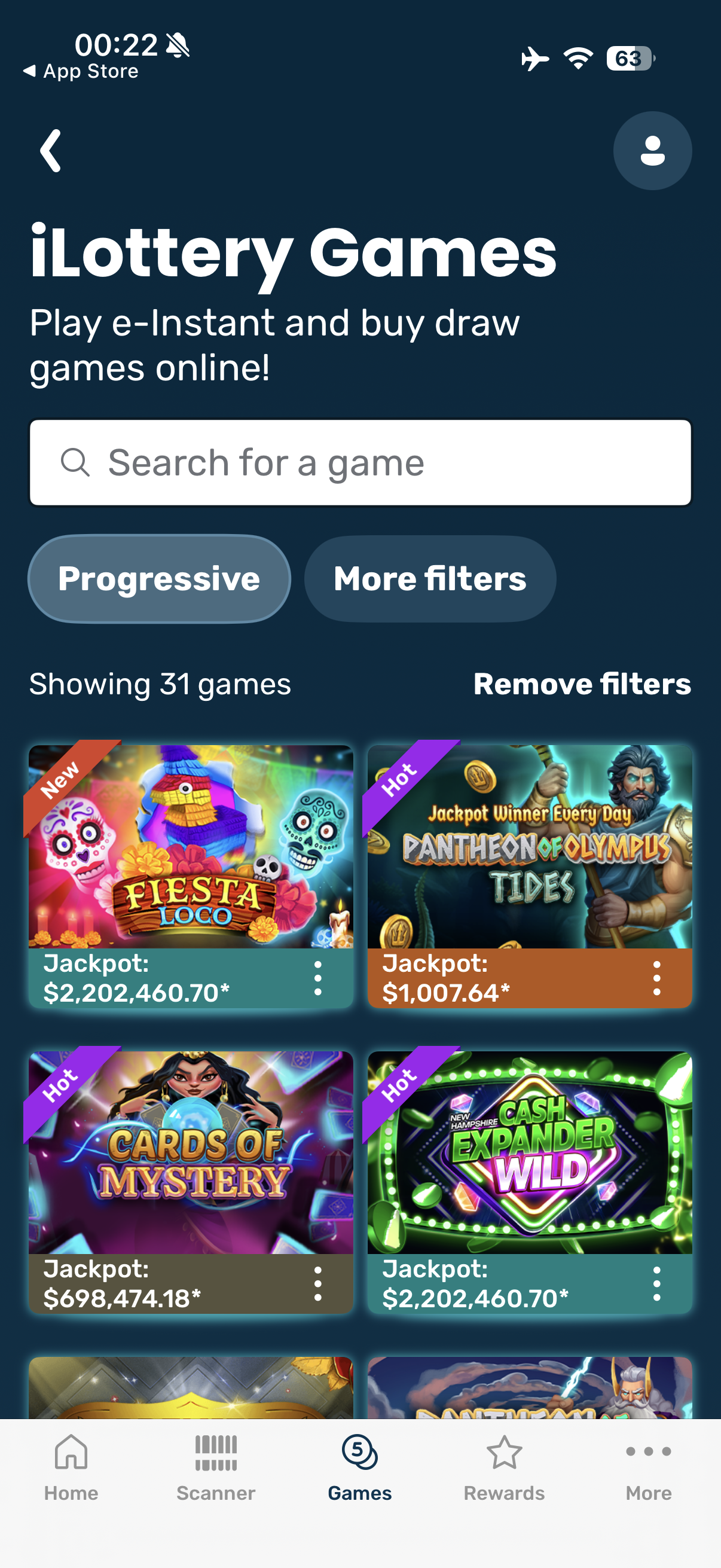The height and width of the screenshot is (1568, 721).
Task: Tap the Search for a game field
Action: click(x=360, y=463)
